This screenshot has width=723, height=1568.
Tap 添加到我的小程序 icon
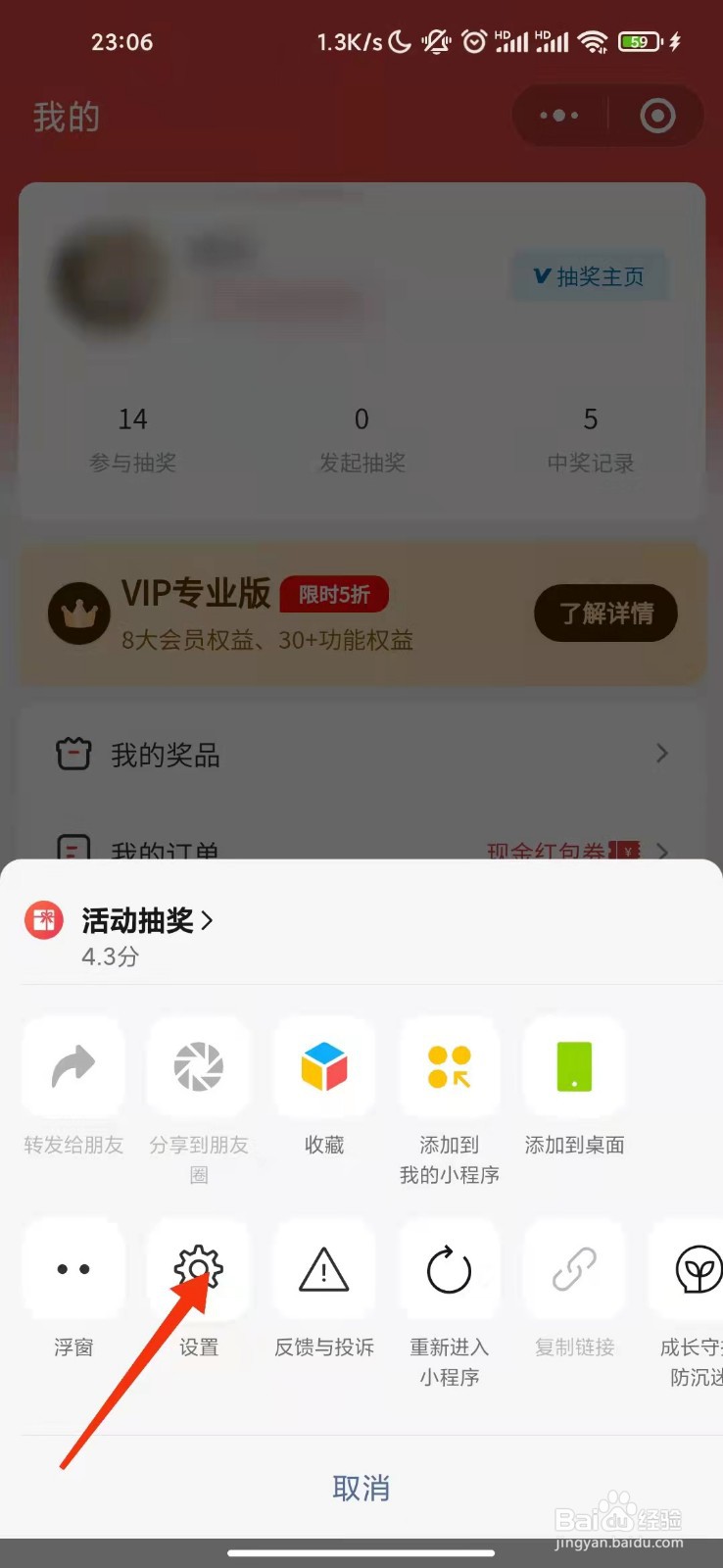[x=449, y=1067]
